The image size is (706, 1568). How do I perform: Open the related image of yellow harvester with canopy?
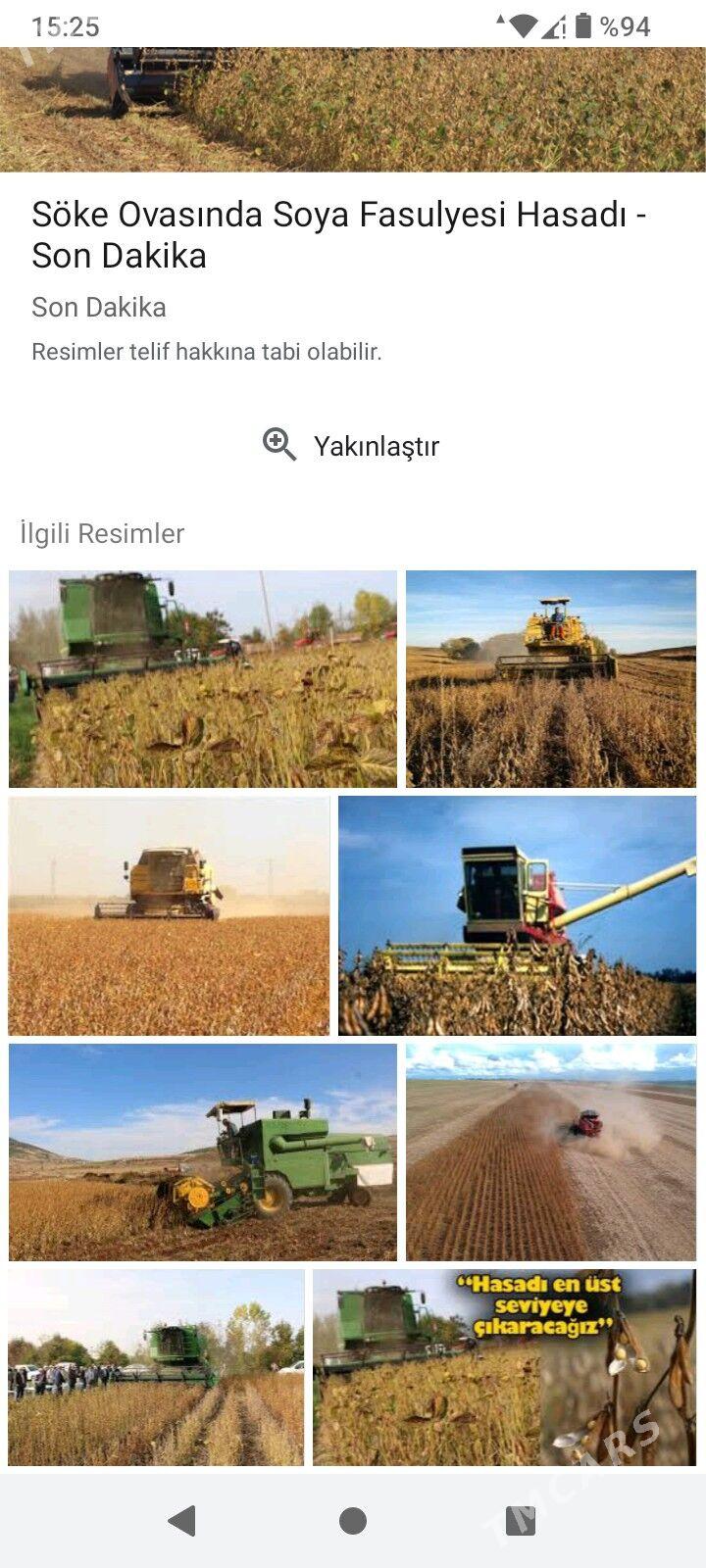point(551,679)
